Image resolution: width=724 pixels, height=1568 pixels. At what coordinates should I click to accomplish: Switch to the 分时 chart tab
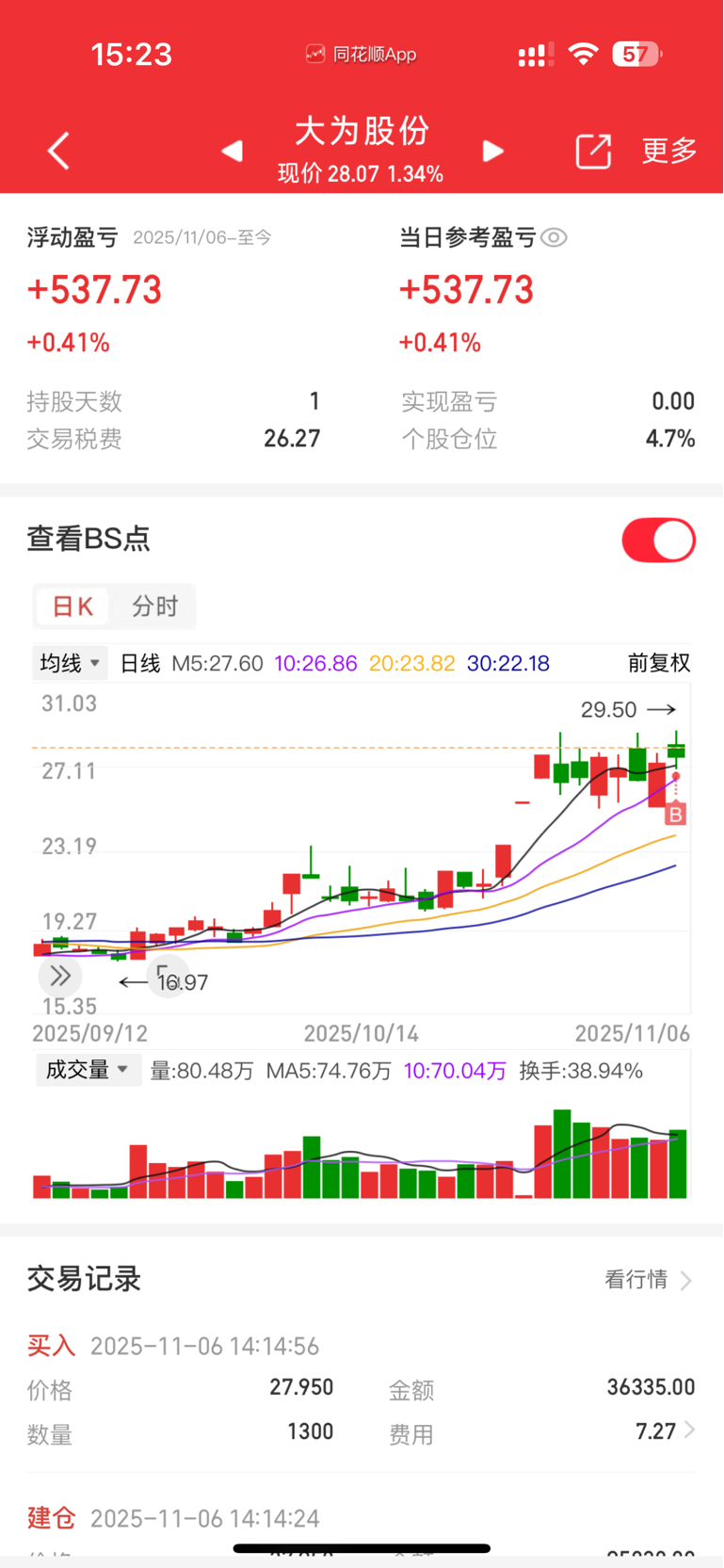point(154,606)
